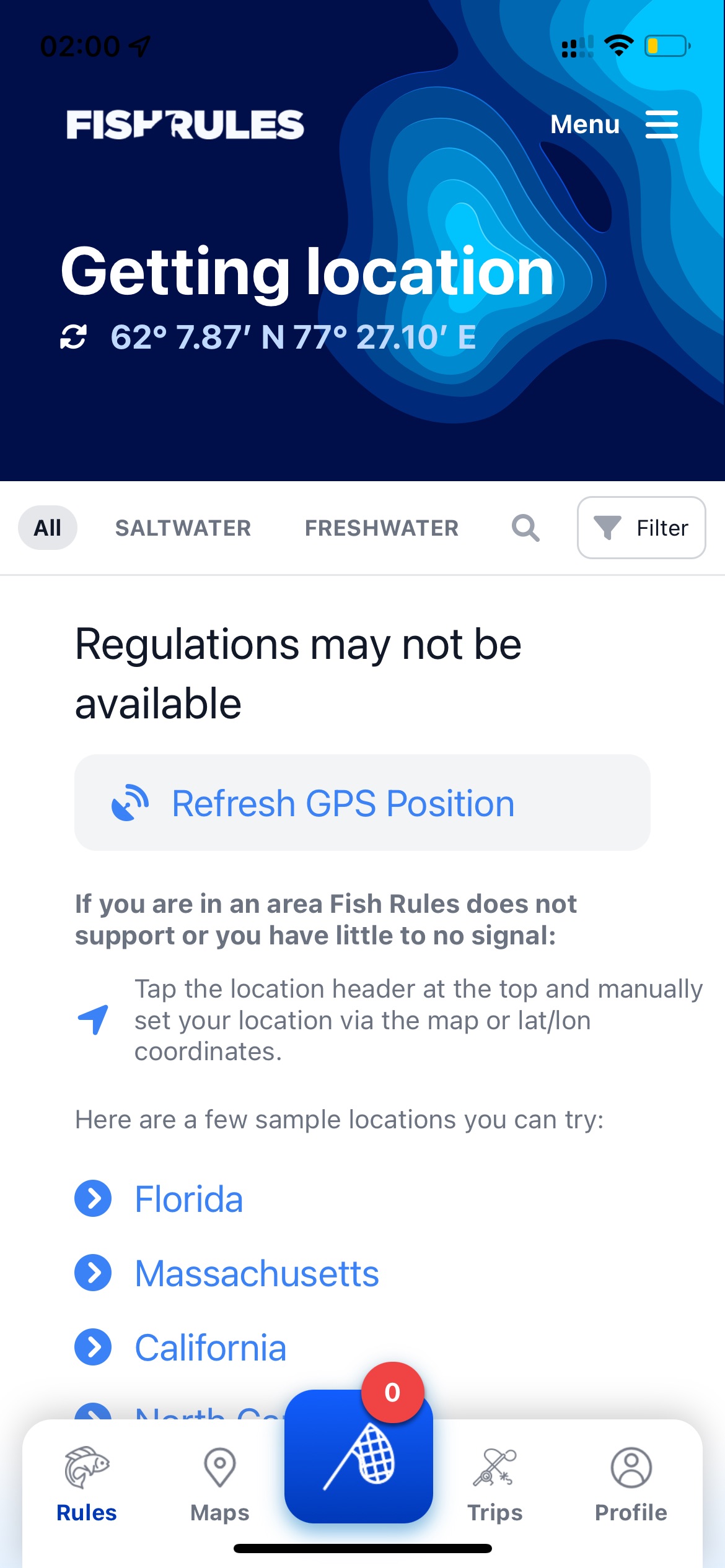Screen dimensions: 725x1568
Task: Tap the Getting location header
Action: [307, 271]
